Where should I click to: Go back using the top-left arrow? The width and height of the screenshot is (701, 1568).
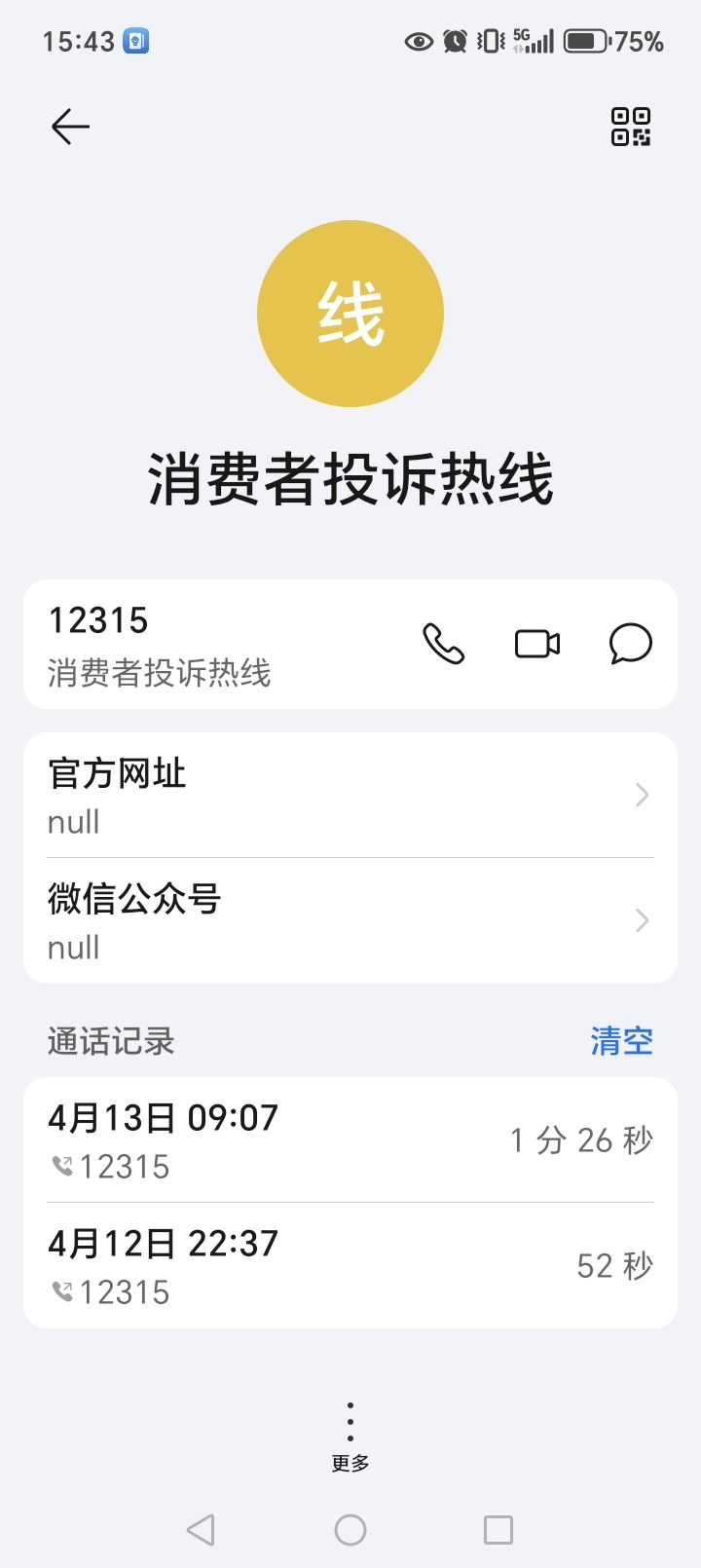click(70, 127)
